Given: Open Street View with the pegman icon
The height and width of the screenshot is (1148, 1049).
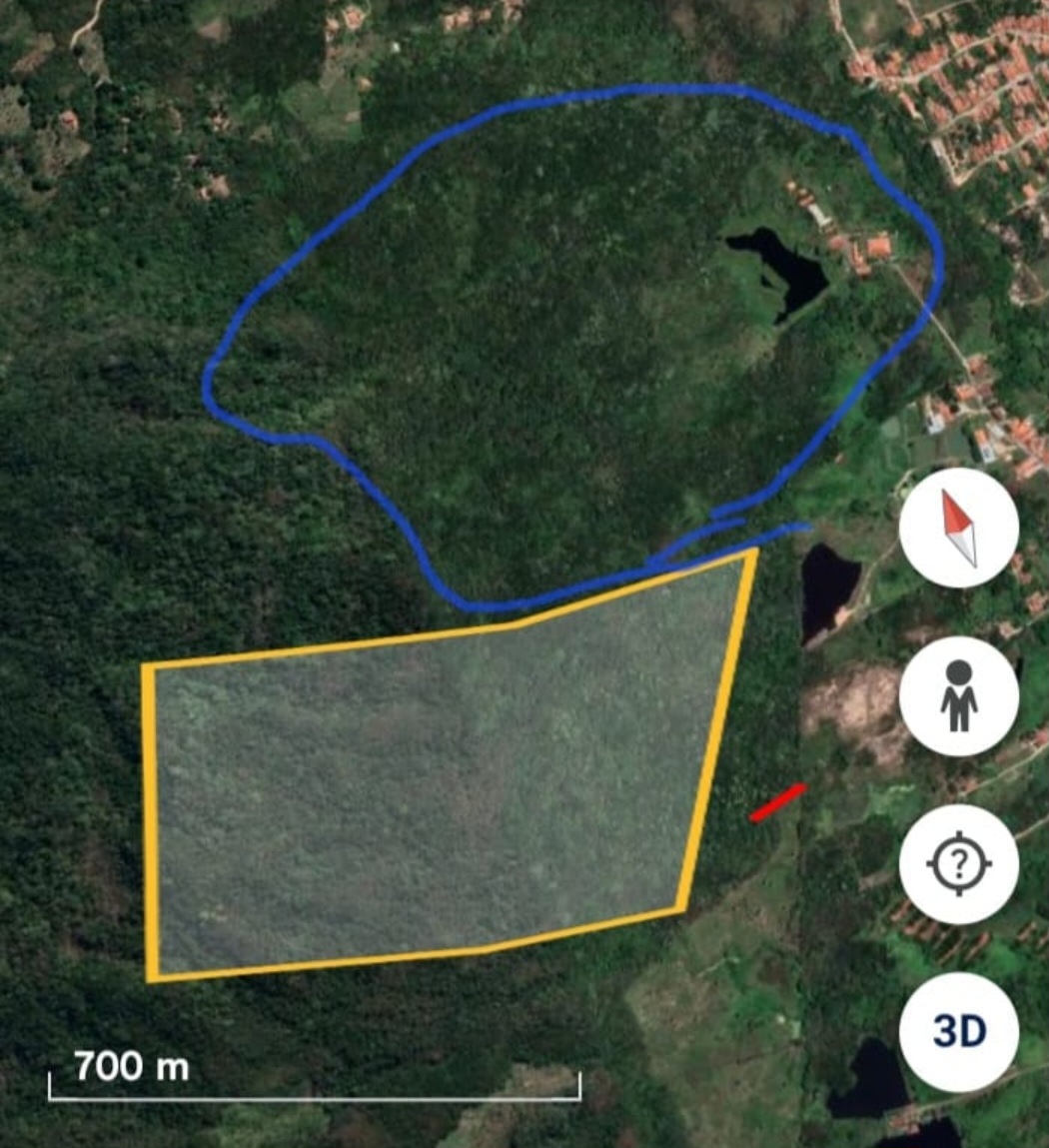Looking at the screenshot, I should 958,695.
